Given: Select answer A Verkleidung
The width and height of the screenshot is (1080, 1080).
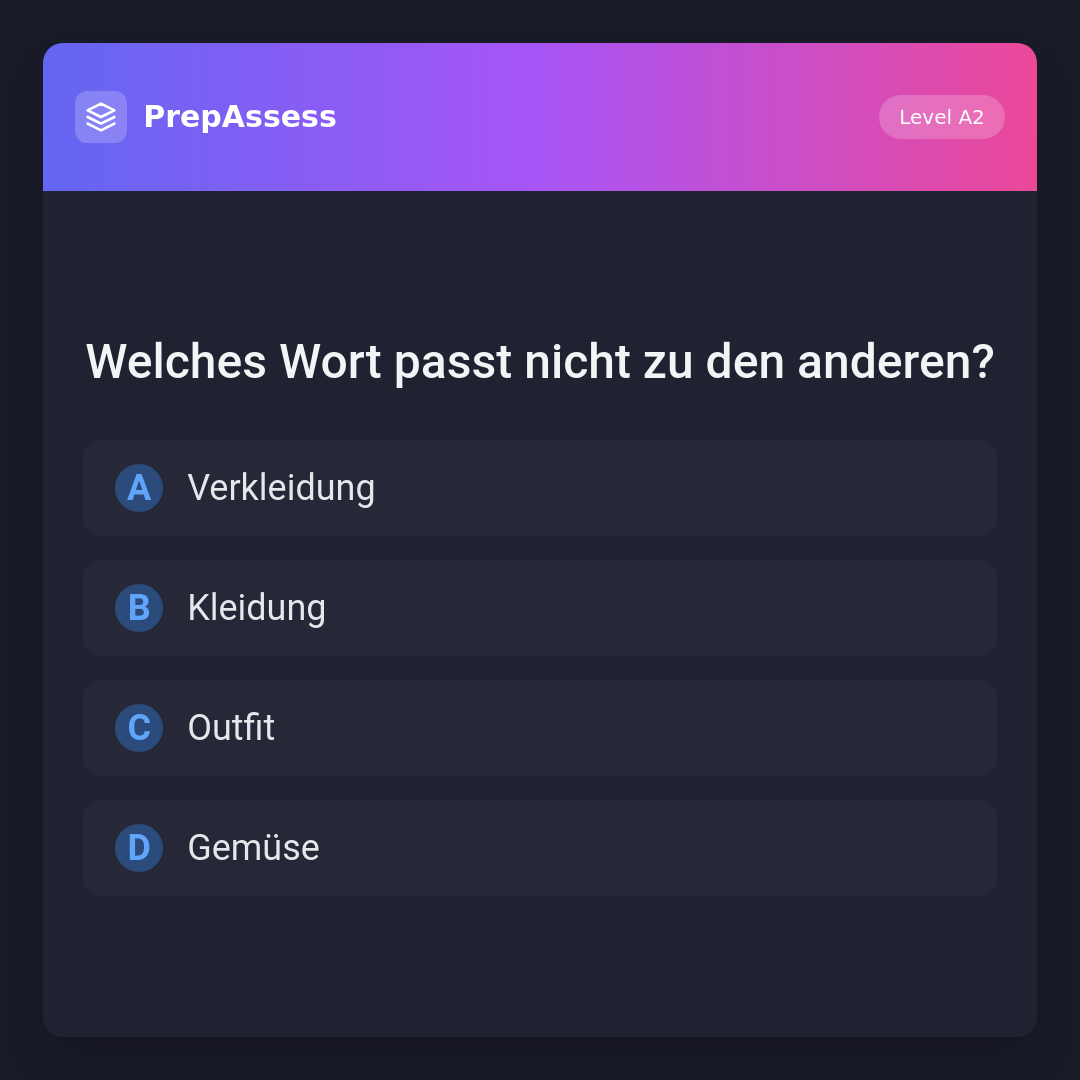Looking at the screenshot, I should coord(540,488).
